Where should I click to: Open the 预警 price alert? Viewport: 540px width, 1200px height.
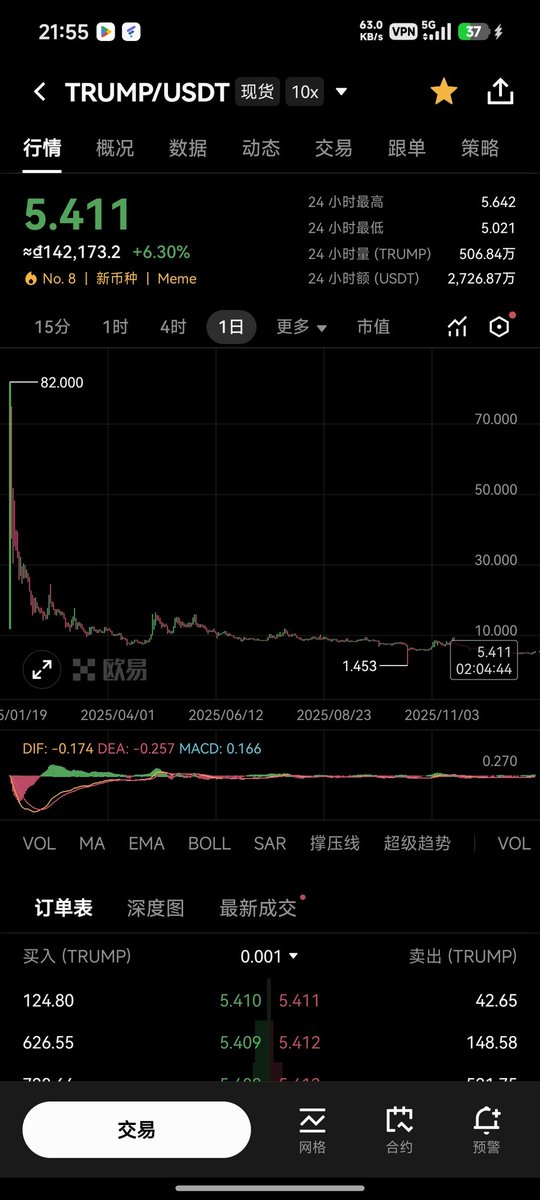pos(487,1128)
